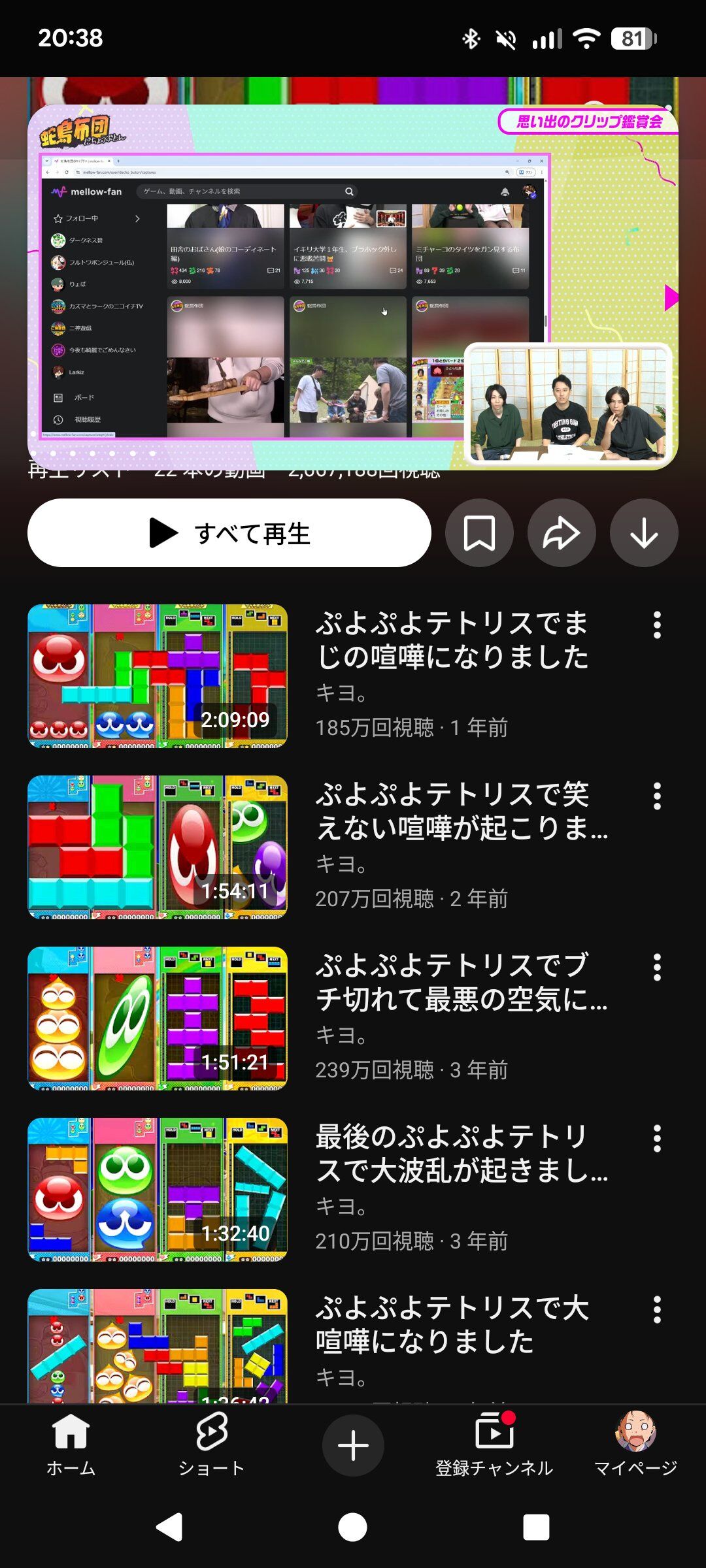Open the マイページ tab
Viewport: 706px width, 1568px height.
(x=635, y=1445)
